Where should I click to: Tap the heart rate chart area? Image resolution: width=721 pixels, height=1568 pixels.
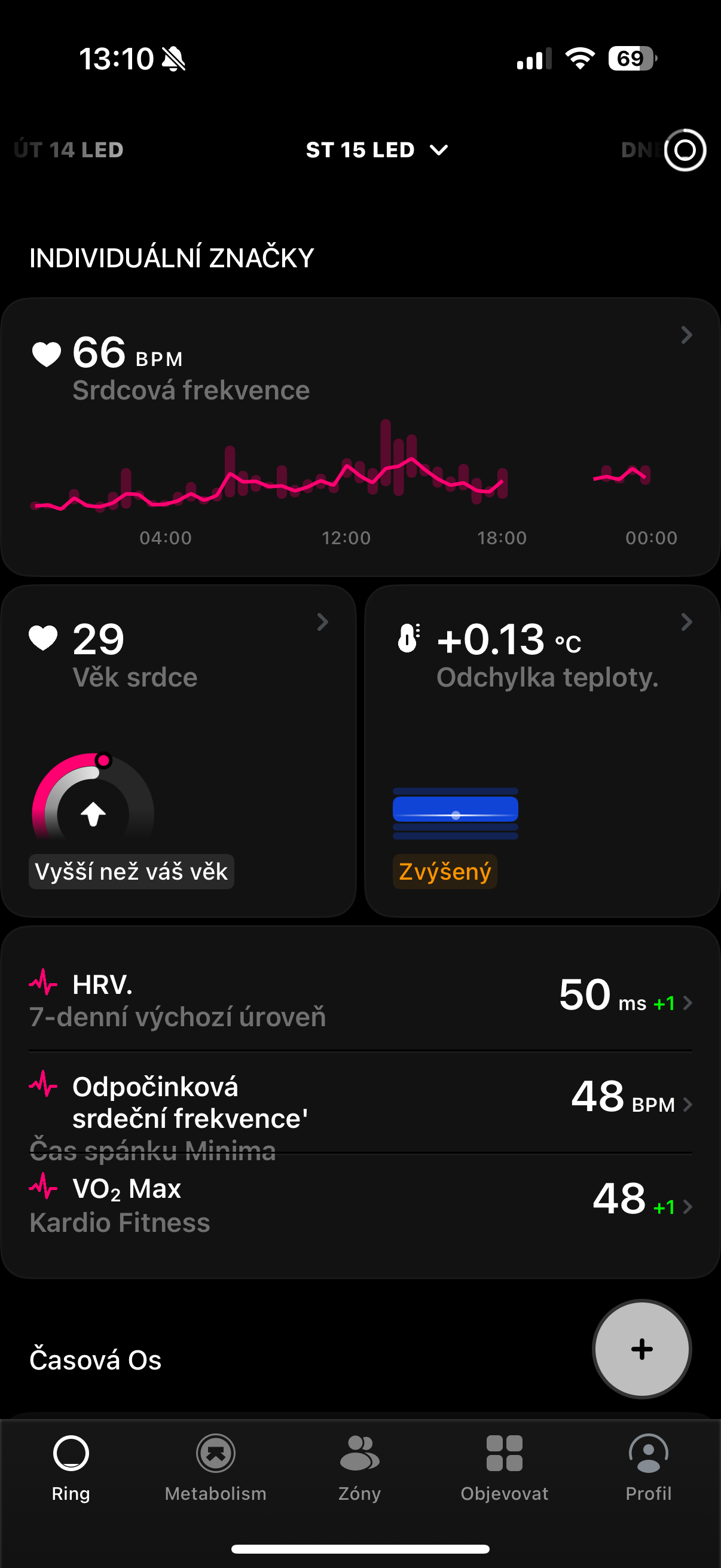[341, 481]
